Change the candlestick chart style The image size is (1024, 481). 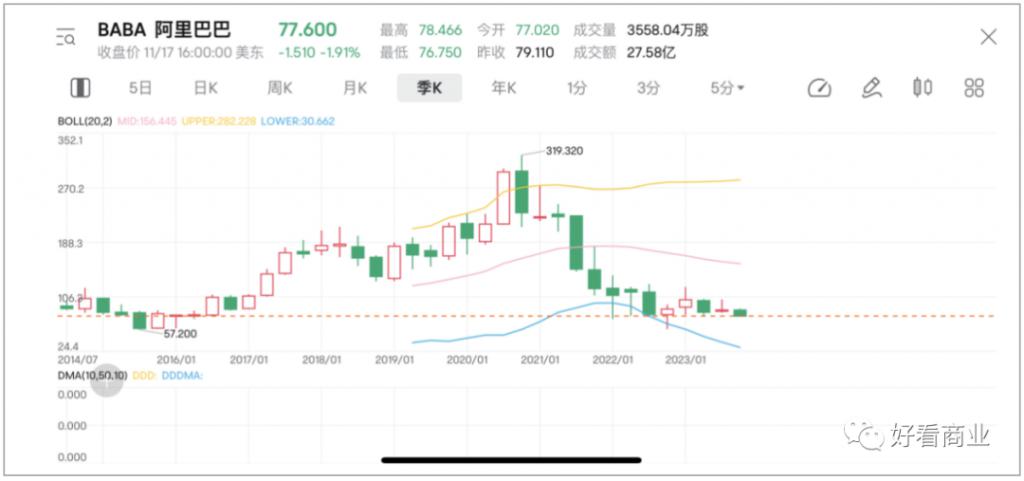pos(922,88)
